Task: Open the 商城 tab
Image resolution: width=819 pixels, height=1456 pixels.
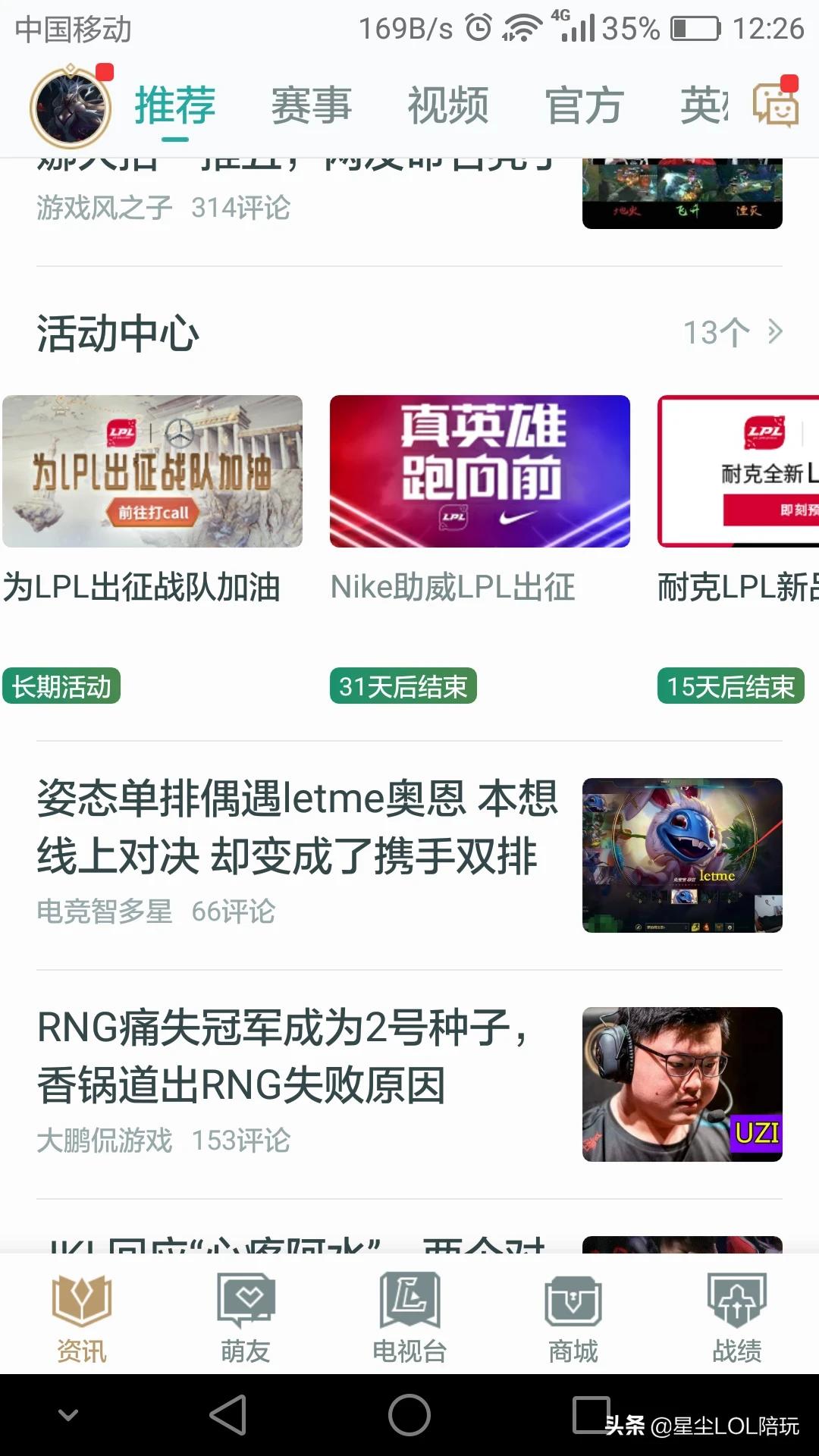Action: 573,1316
